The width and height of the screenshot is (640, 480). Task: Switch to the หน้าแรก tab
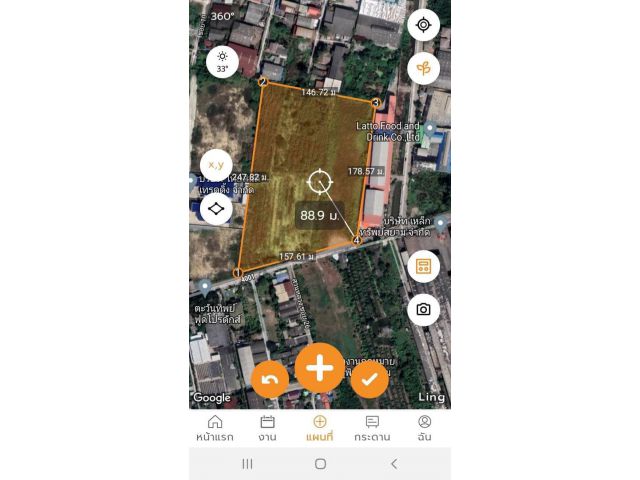tap(215, 428)
